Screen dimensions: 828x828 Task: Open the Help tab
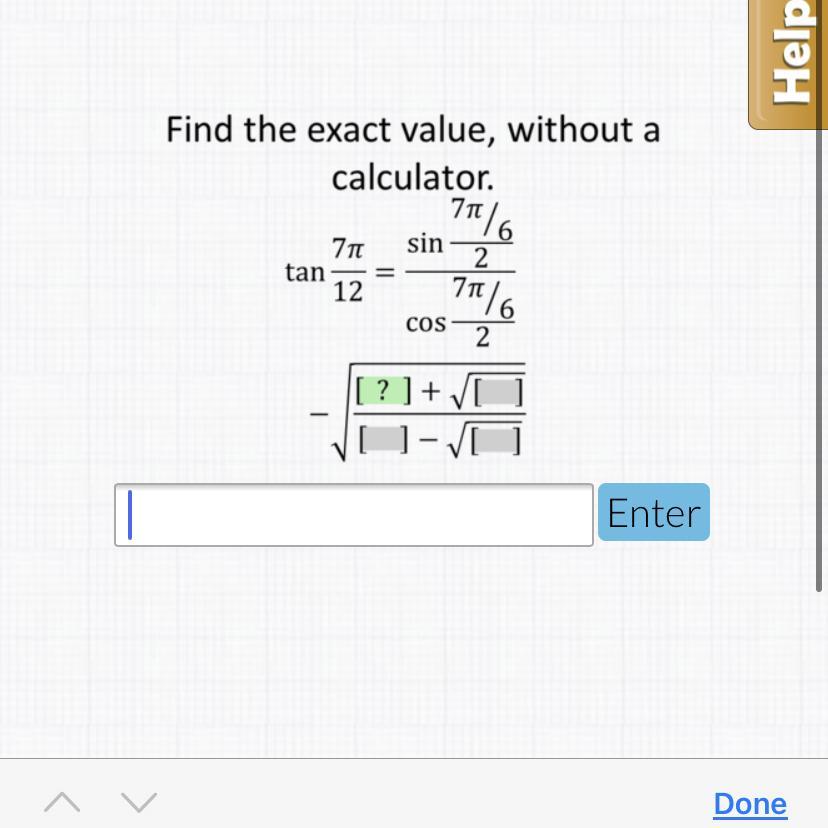tap(790, 62)
